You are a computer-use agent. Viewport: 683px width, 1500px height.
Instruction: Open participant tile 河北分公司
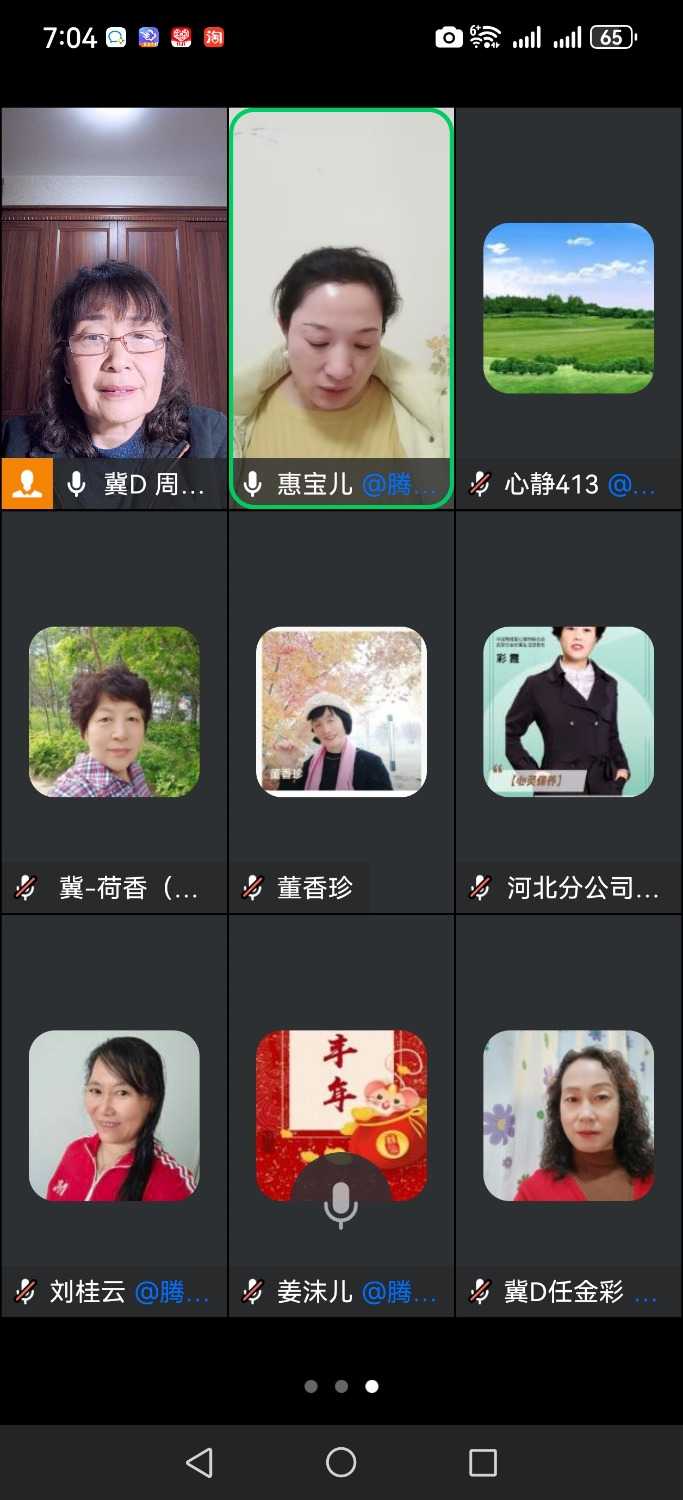click(x=568, y=712)
